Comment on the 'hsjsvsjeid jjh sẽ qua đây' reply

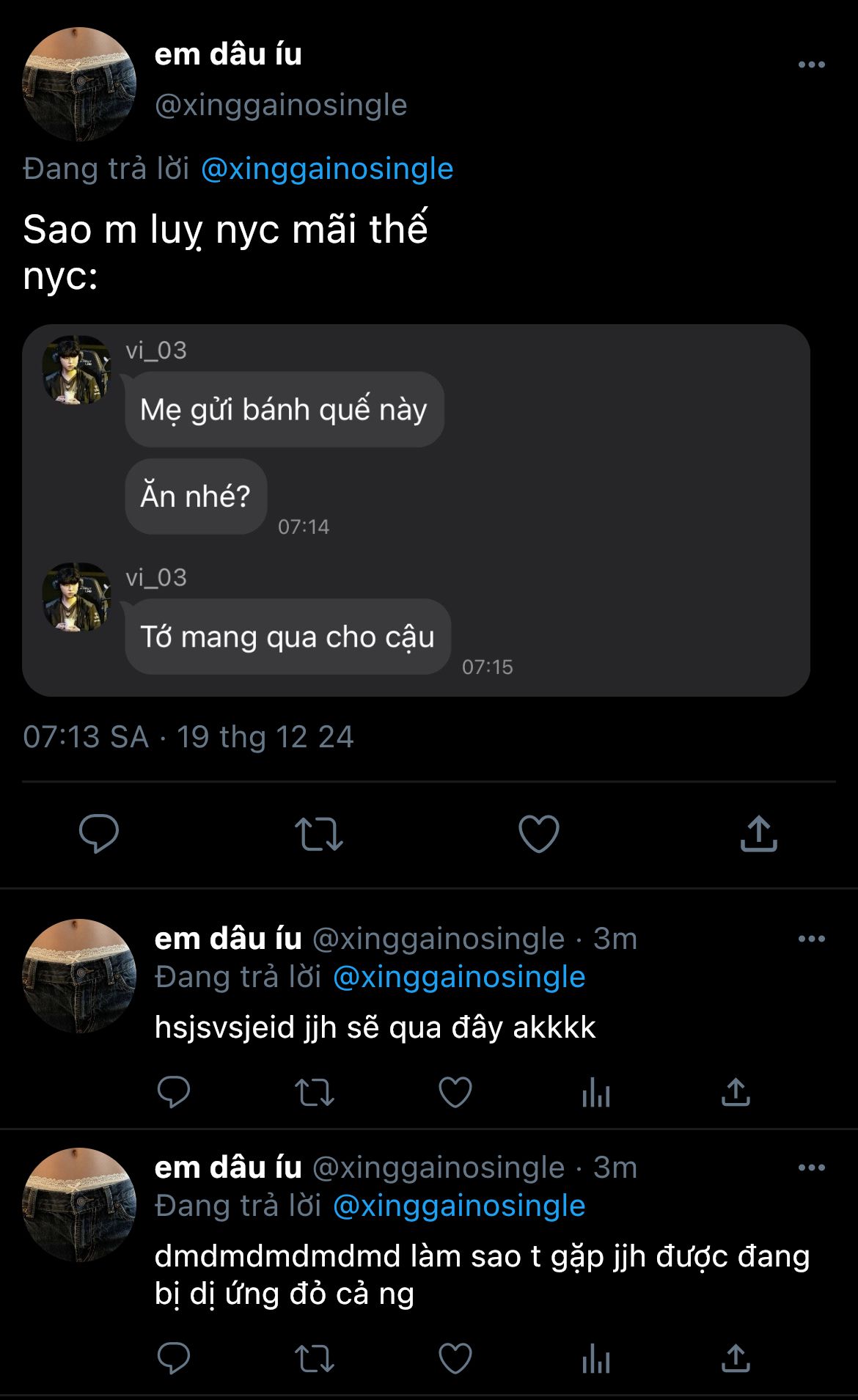click(174, 1092)
